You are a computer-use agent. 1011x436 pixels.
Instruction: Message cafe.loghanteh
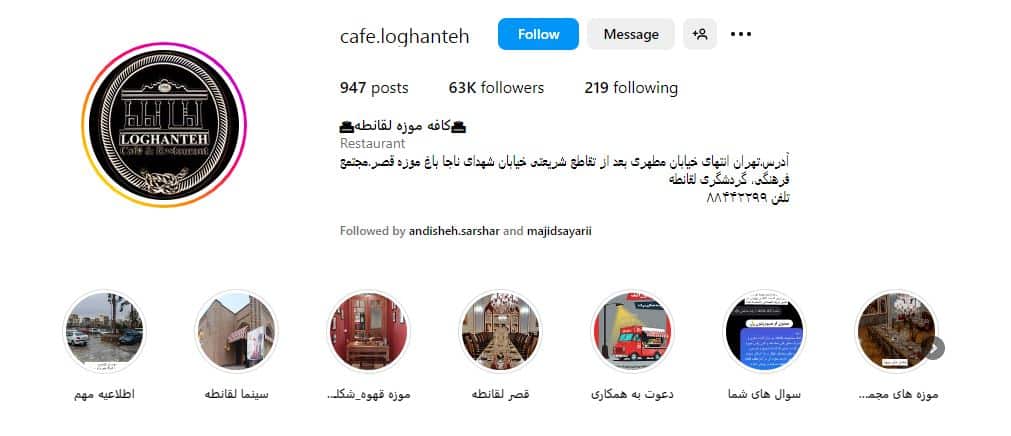(x=630, y=34)
